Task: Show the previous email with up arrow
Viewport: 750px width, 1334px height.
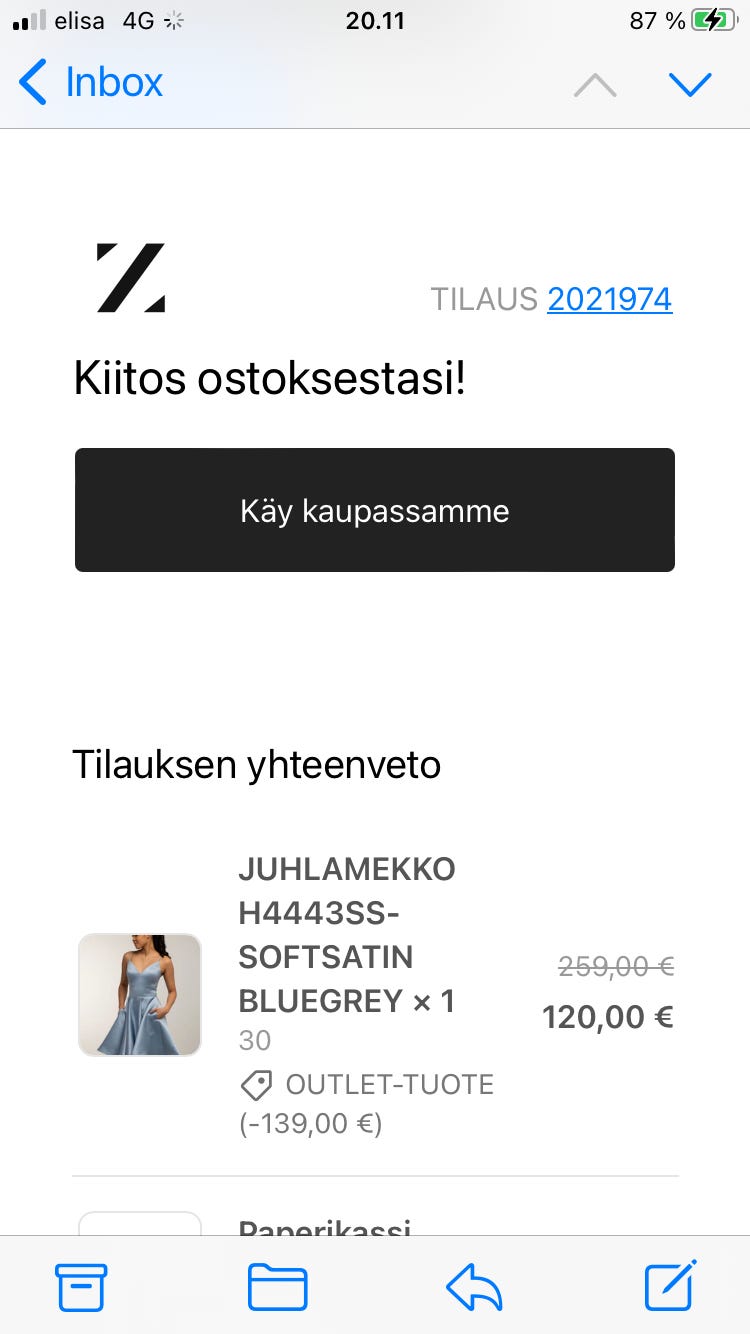Action: (x=595, y=85)
